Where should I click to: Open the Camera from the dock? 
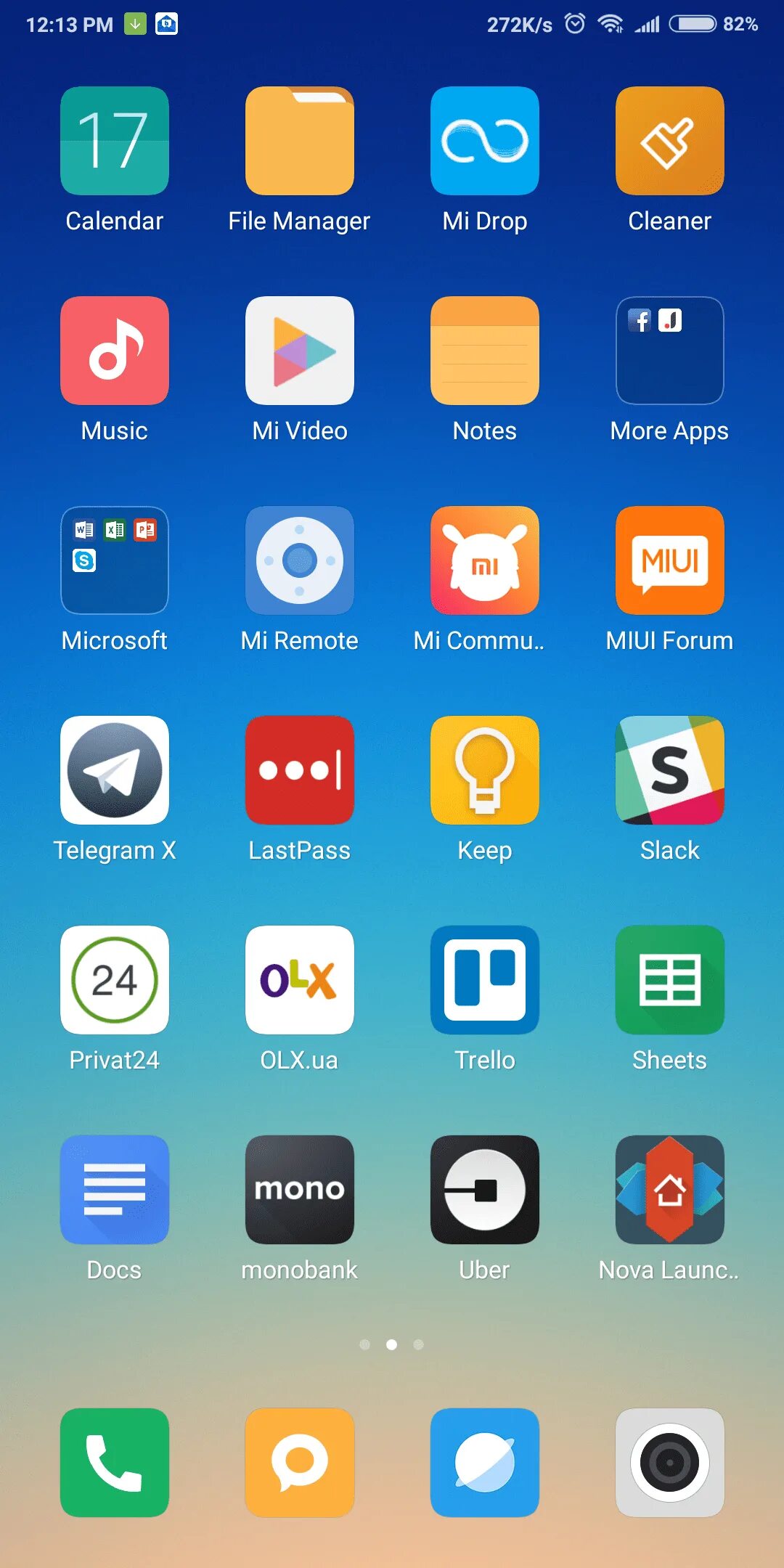pyautogui.click(x=669, y=1463)
